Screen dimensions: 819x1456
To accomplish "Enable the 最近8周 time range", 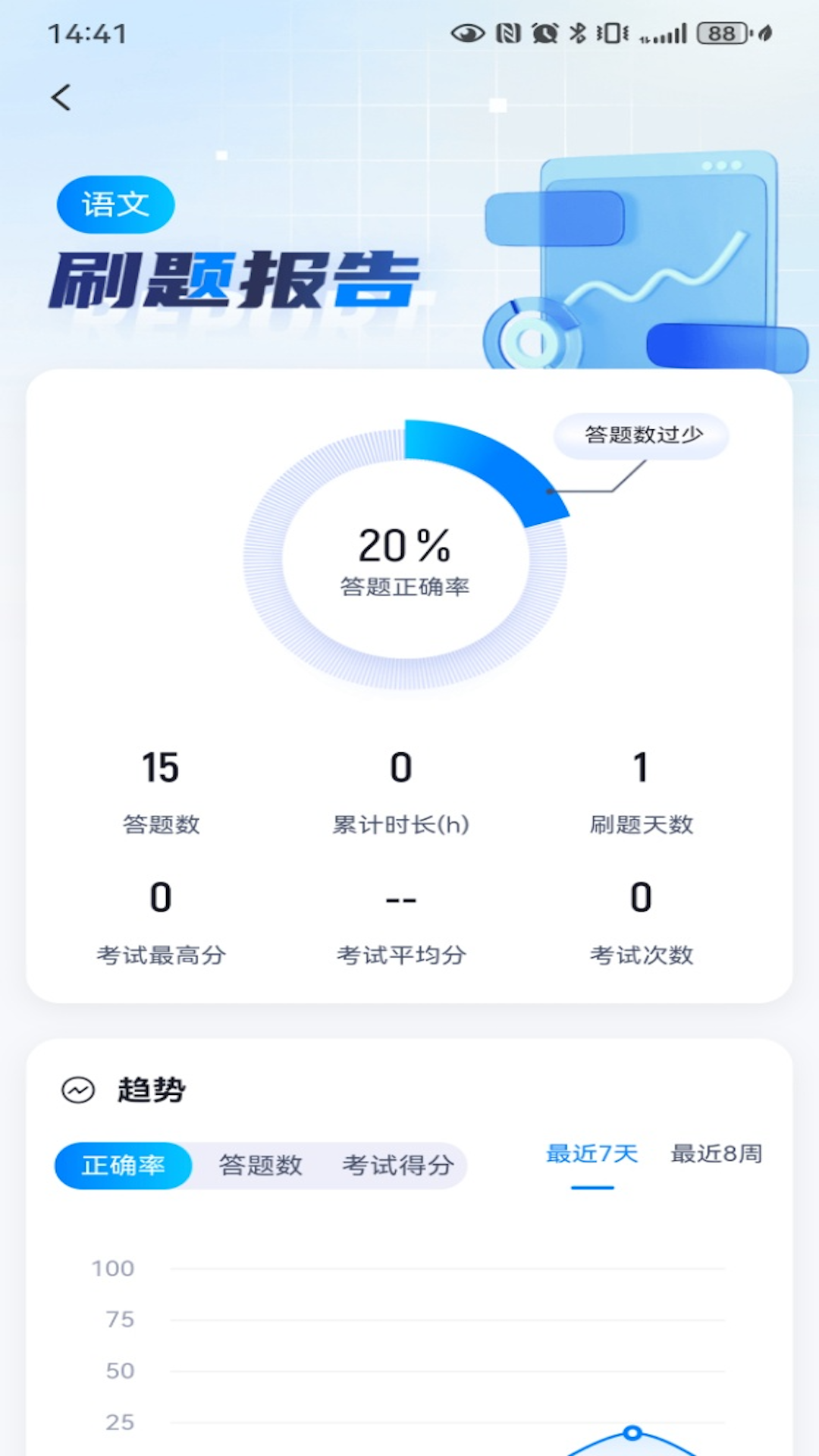I will (717, 1153).
